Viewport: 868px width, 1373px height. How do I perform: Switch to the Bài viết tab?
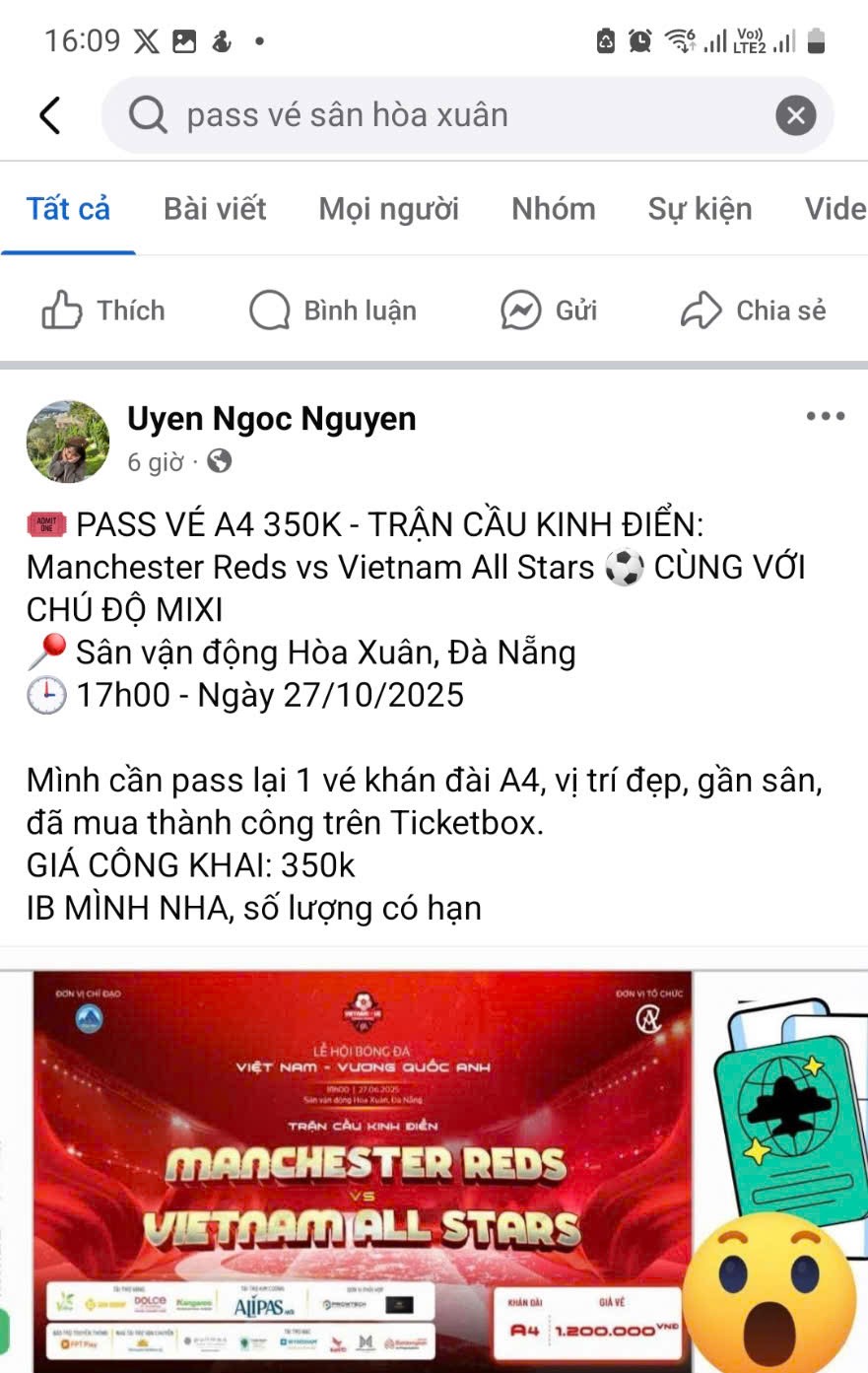[x=215, y=209]
